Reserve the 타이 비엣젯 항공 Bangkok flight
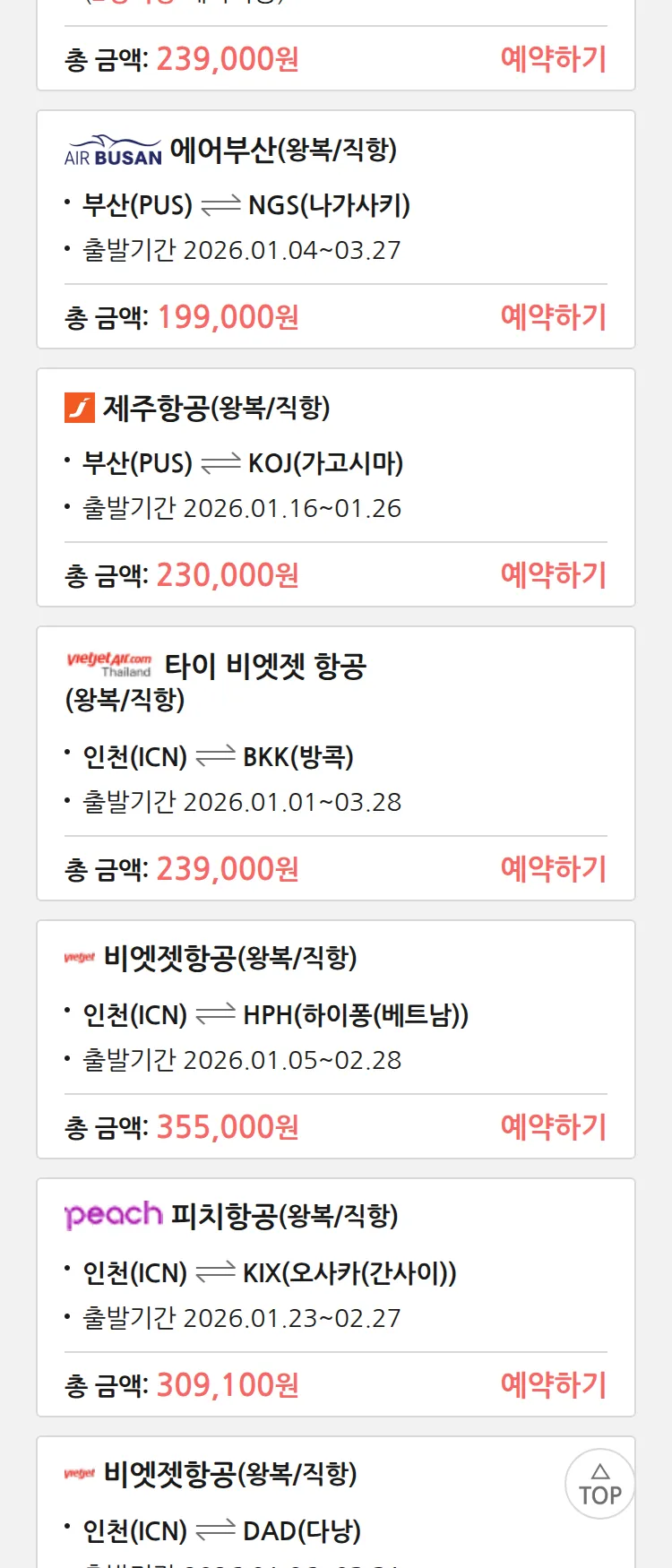 click(553, 869)
